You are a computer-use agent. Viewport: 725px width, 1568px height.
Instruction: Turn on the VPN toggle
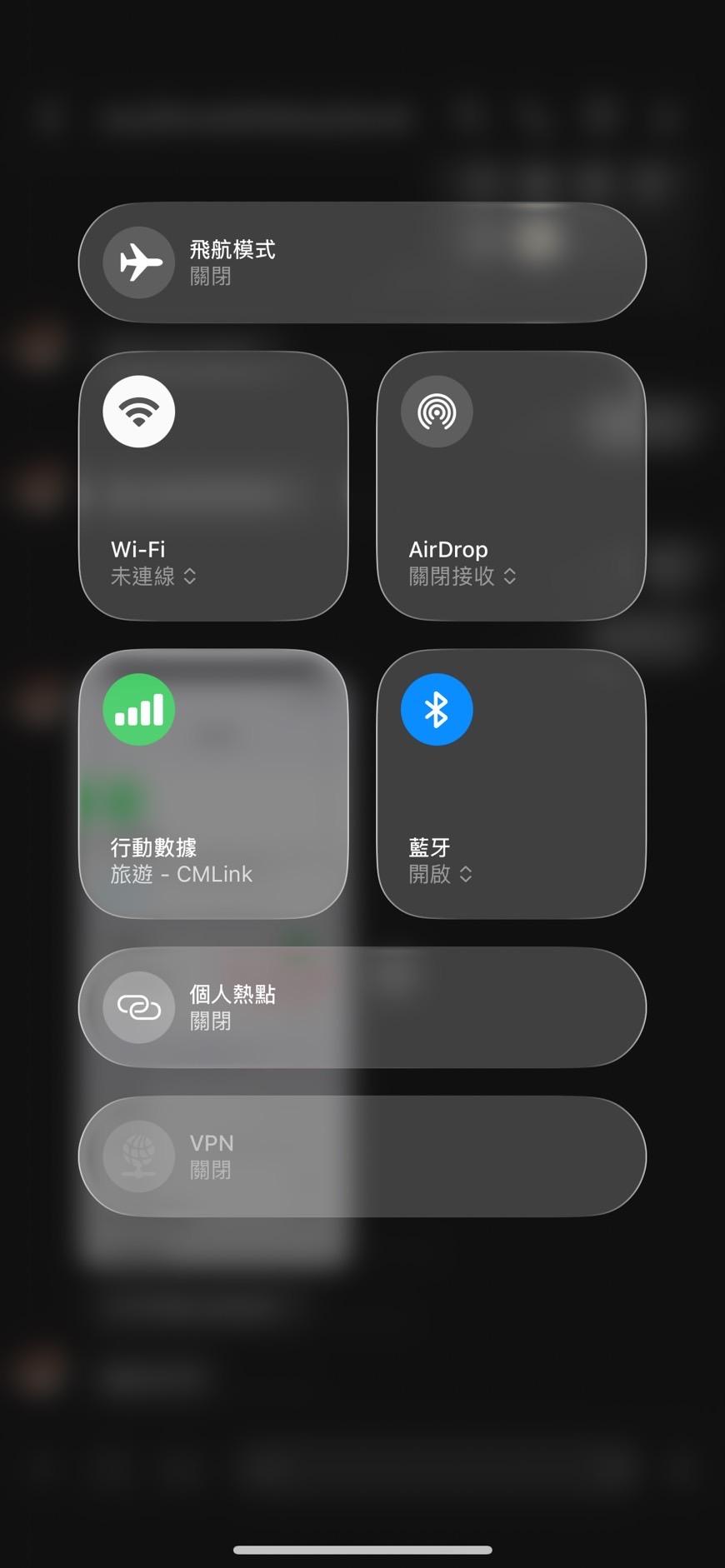139,1156
